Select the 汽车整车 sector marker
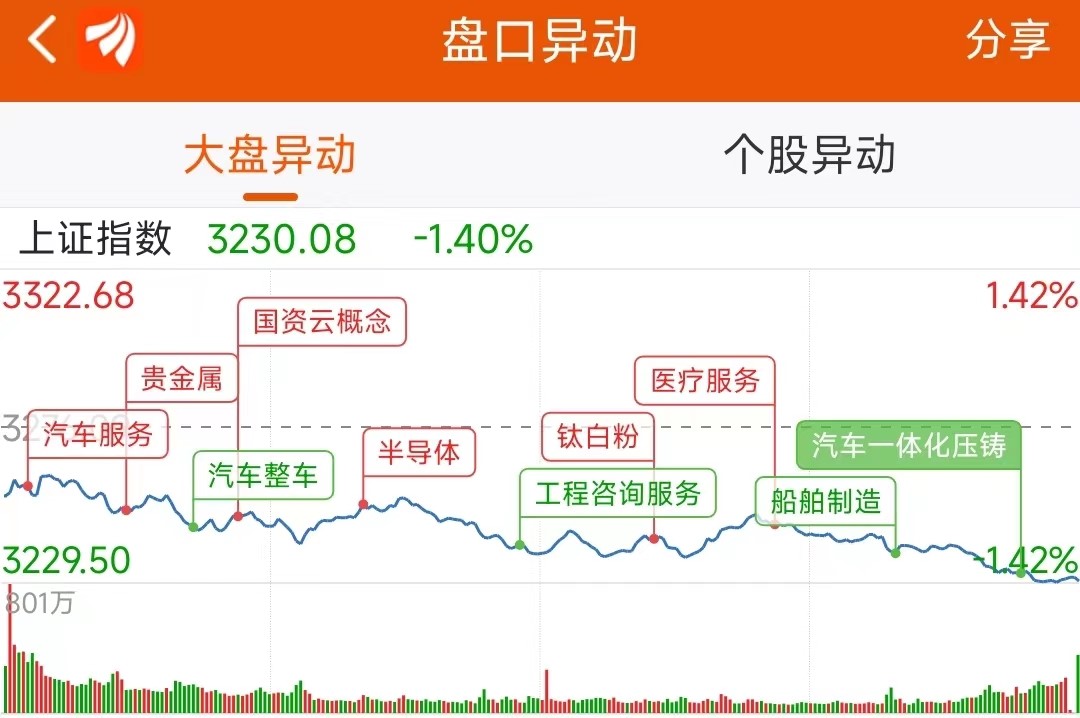This screenshot has height=718, width=1080. [263, 476]
